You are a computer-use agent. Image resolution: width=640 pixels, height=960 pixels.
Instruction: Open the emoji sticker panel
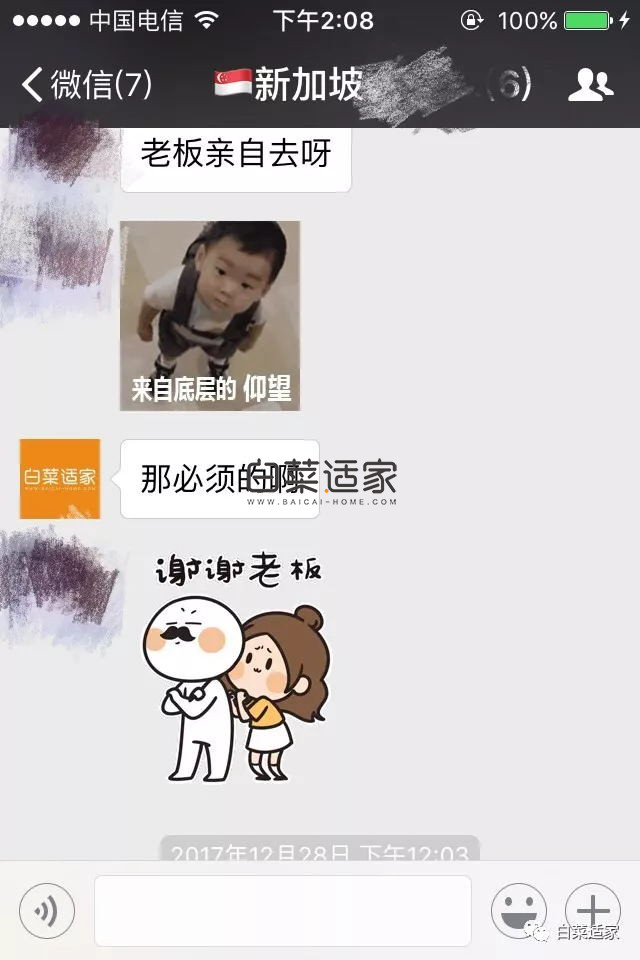[518, 911]
